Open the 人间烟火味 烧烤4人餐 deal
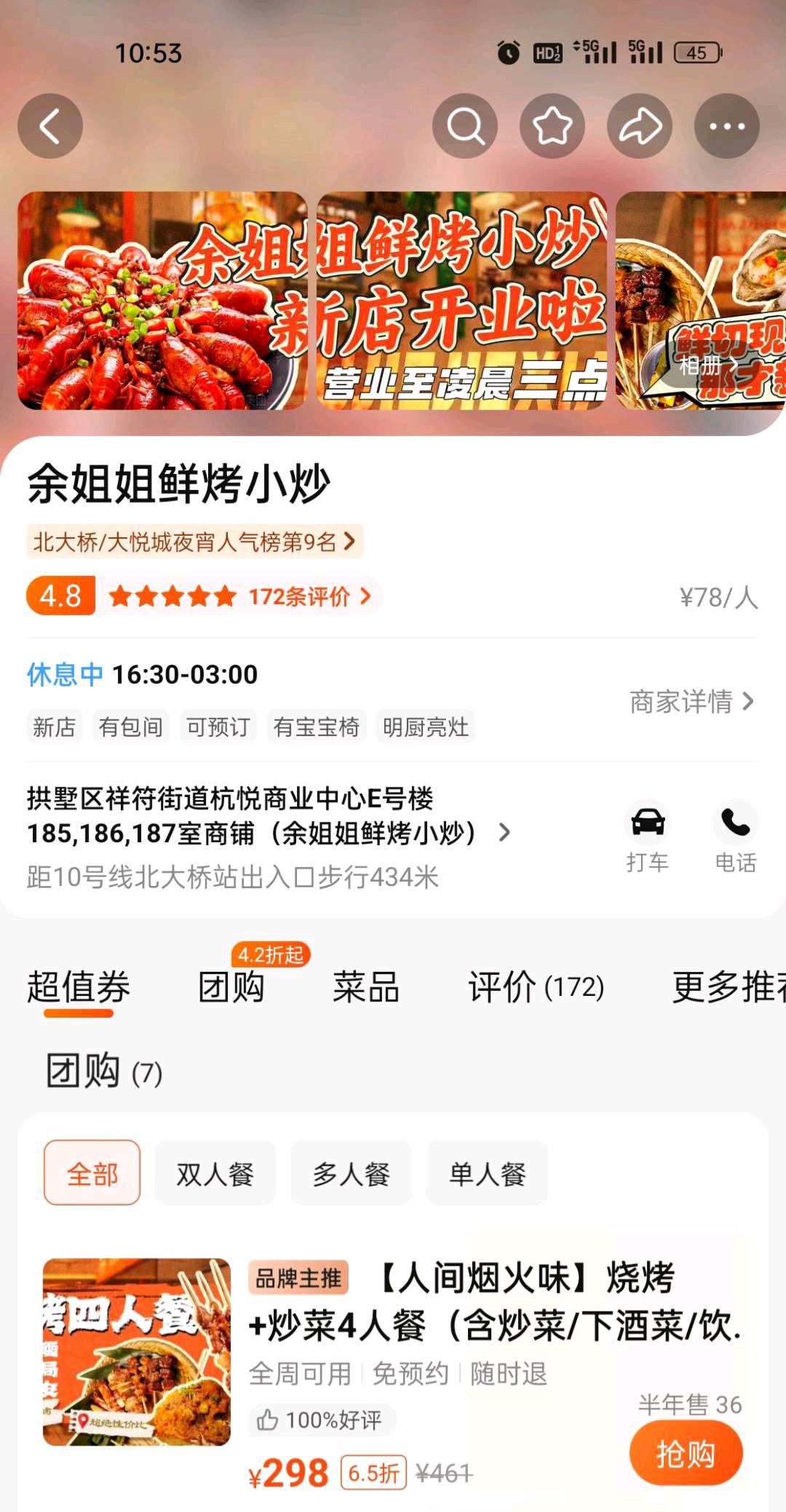The width and height of the screenshot is (786, 1512). tap(495, 1301)
